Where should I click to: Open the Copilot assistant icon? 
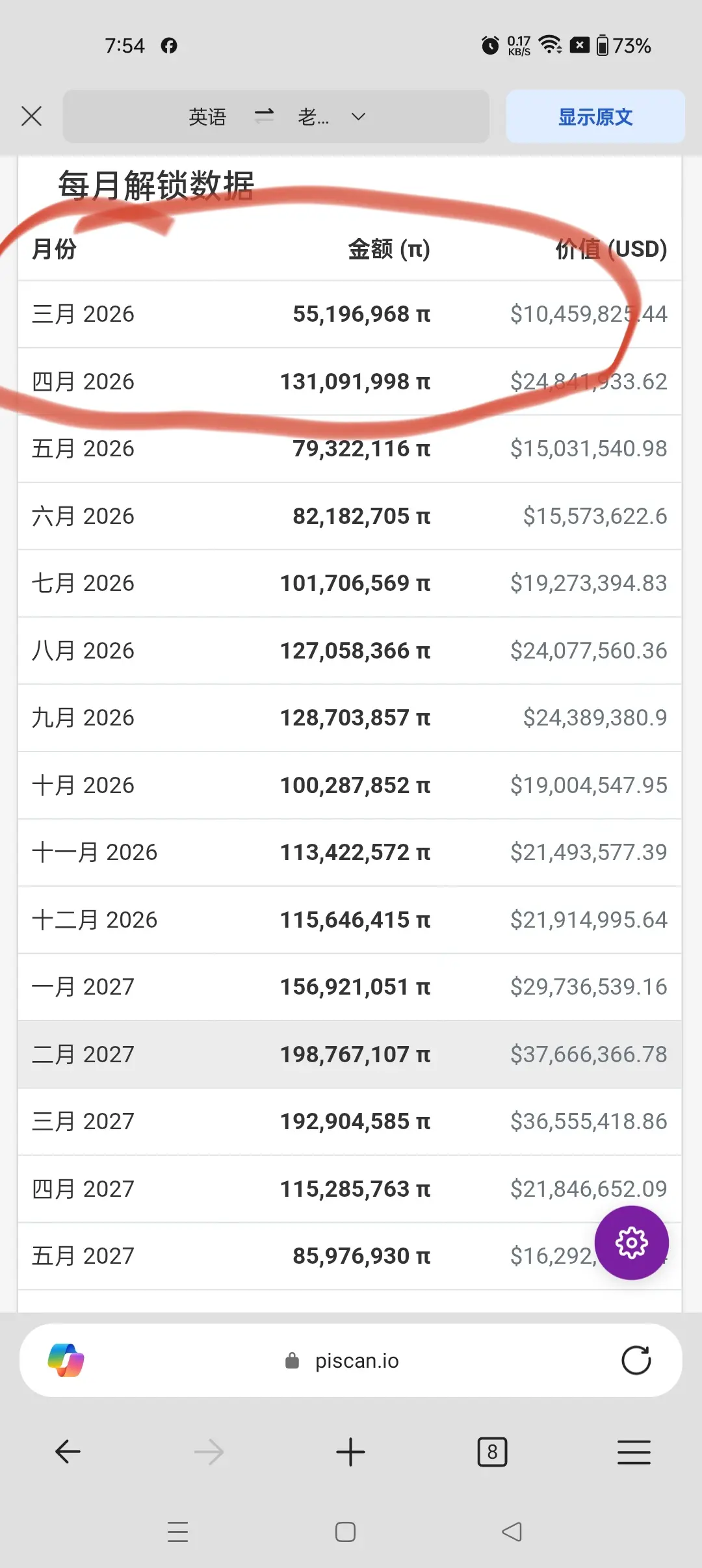66,1360
